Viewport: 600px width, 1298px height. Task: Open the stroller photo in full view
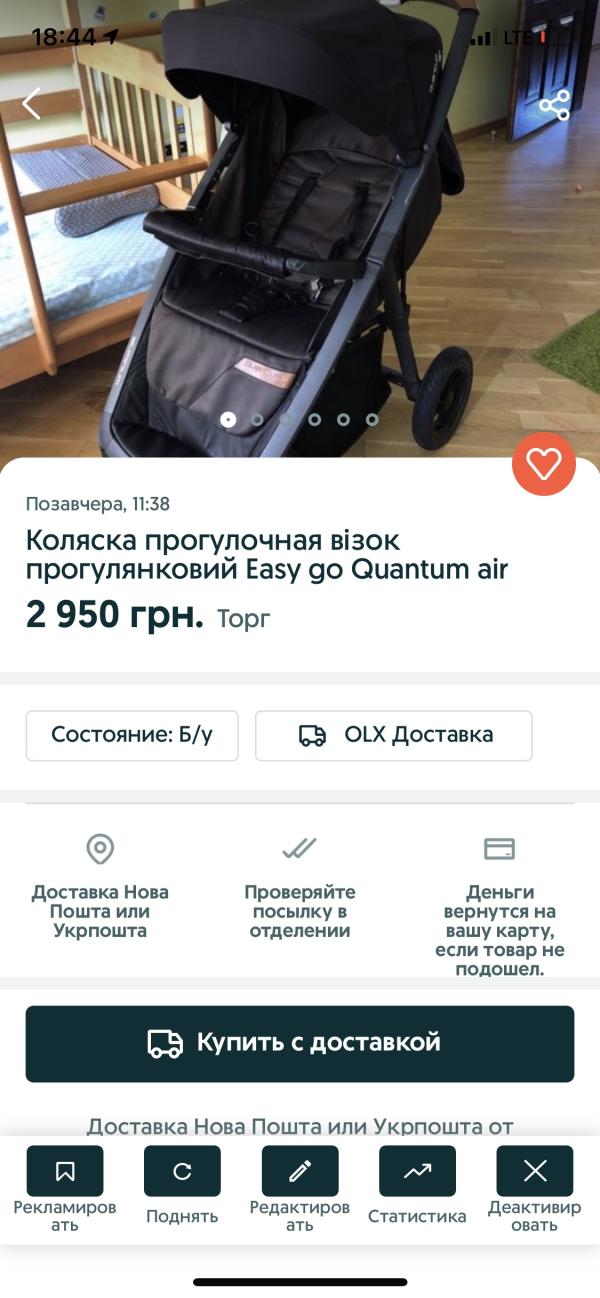pyautogui.click(x=300, y=250)
